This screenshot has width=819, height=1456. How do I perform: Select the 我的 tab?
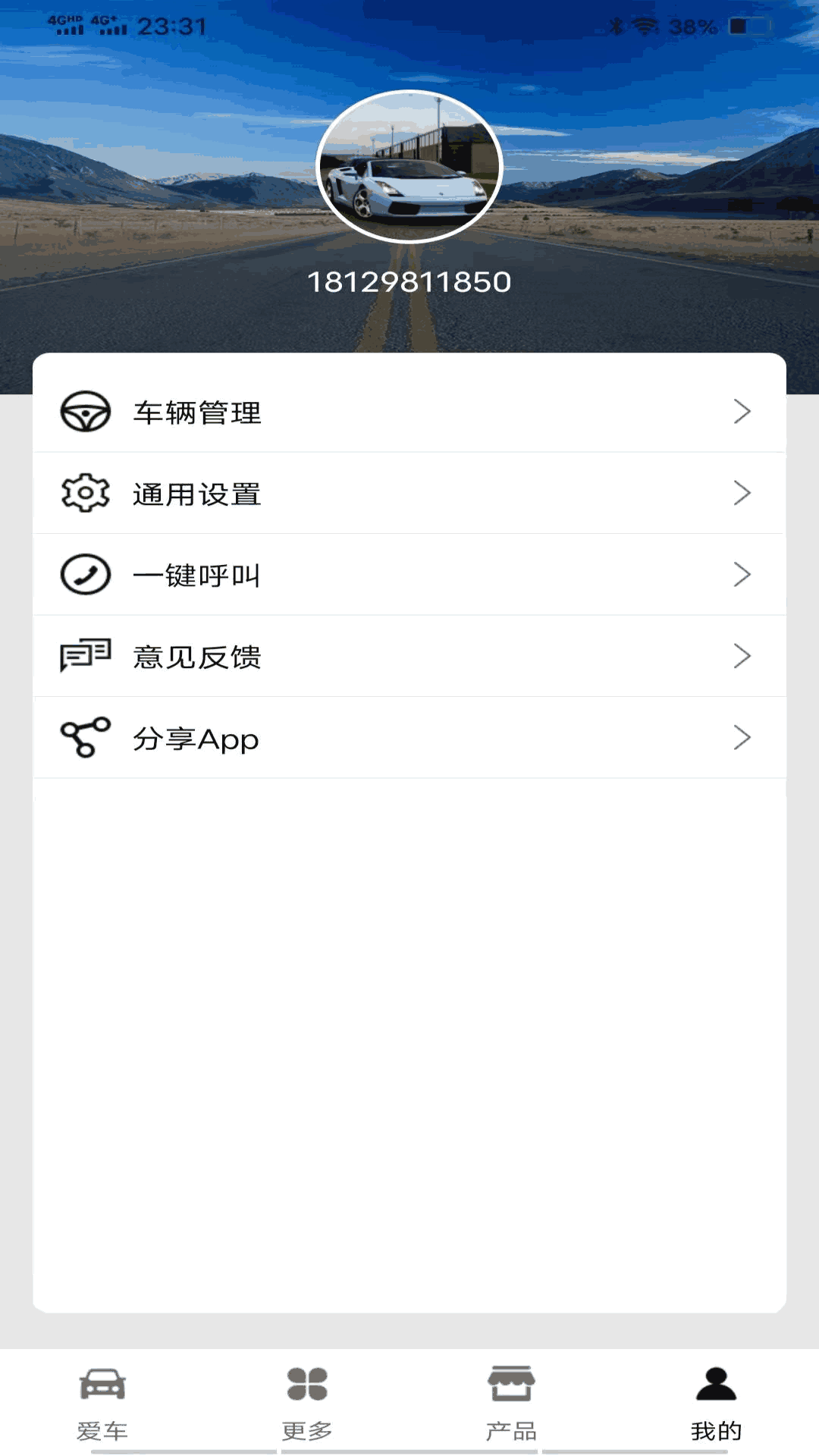(x=716, y=1403)
